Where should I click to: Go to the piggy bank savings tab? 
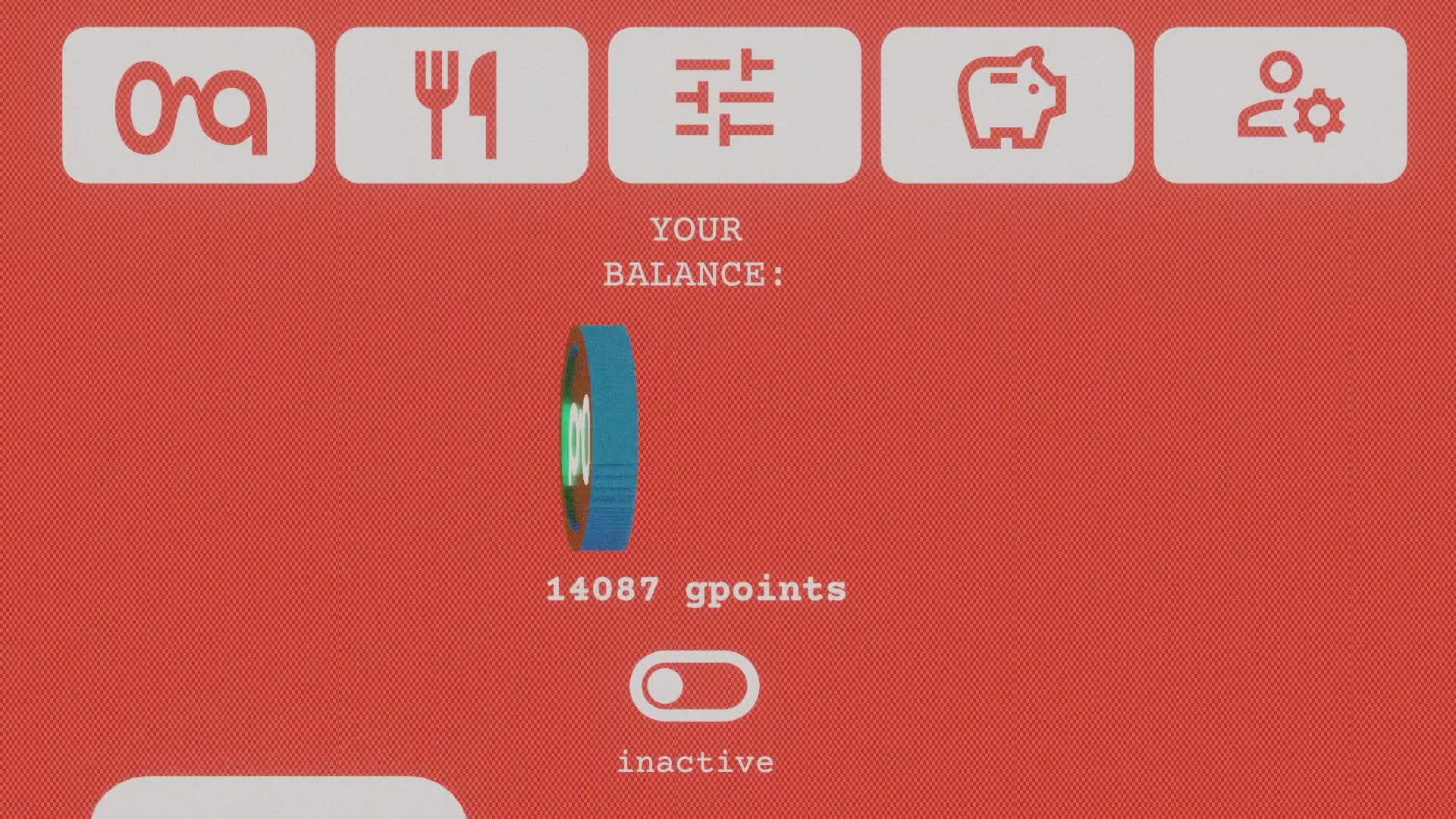tap(1007, 105)
